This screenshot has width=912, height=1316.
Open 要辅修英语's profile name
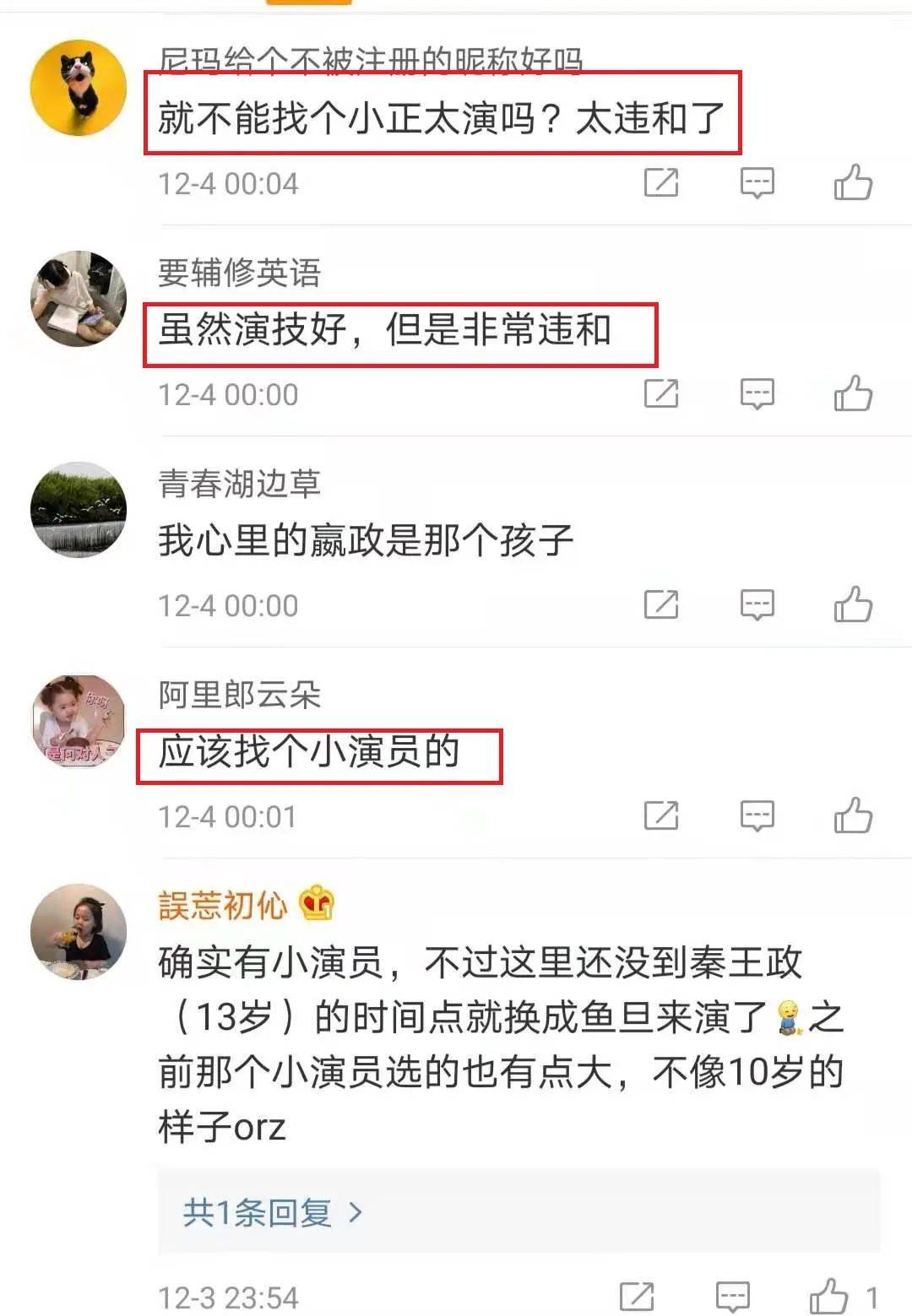tap(239, 273)
